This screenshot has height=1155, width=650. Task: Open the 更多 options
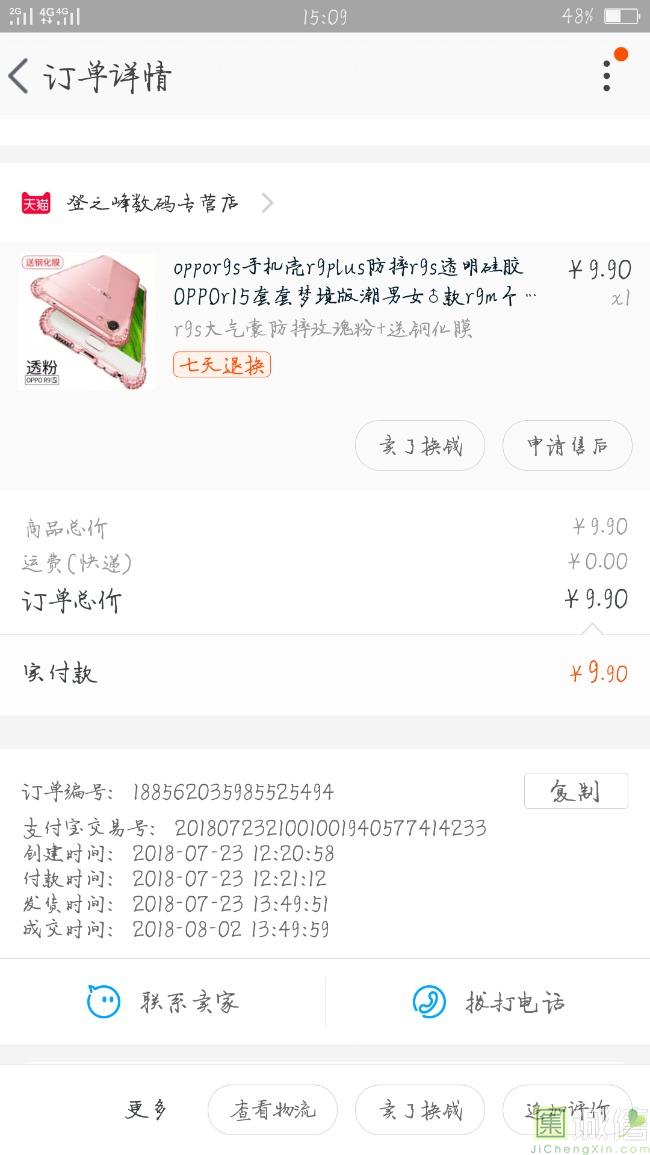[x=146, y=1110]
